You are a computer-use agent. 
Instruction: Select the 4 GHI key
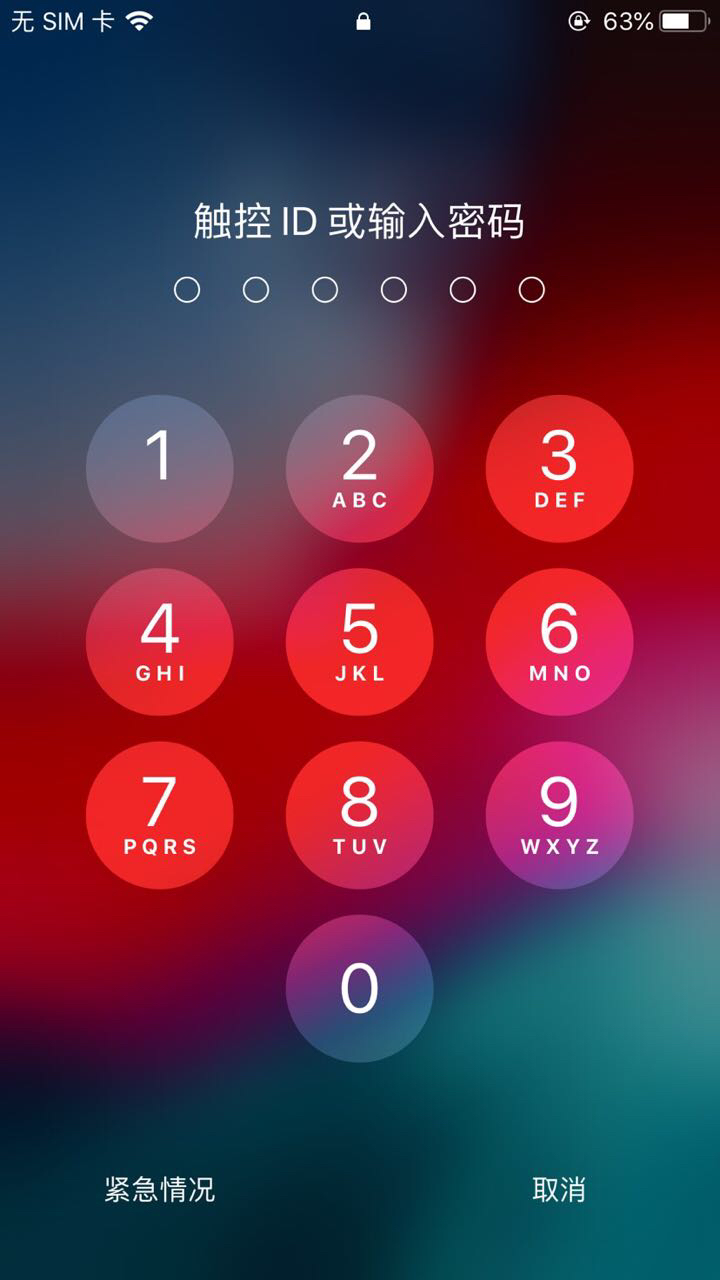[160, 642]
